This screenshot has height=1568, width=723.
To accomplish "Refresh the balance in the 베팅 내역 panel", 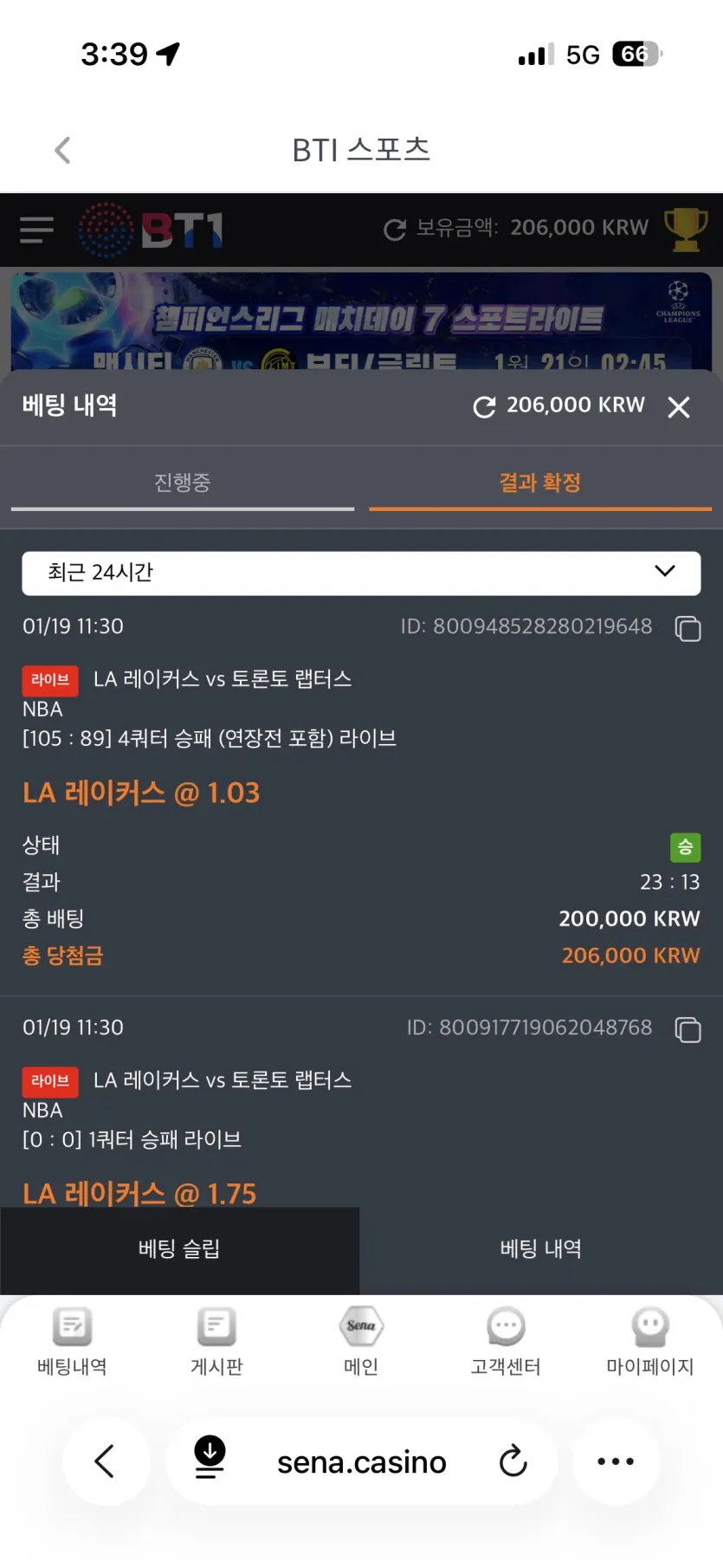I will (484, 406).
